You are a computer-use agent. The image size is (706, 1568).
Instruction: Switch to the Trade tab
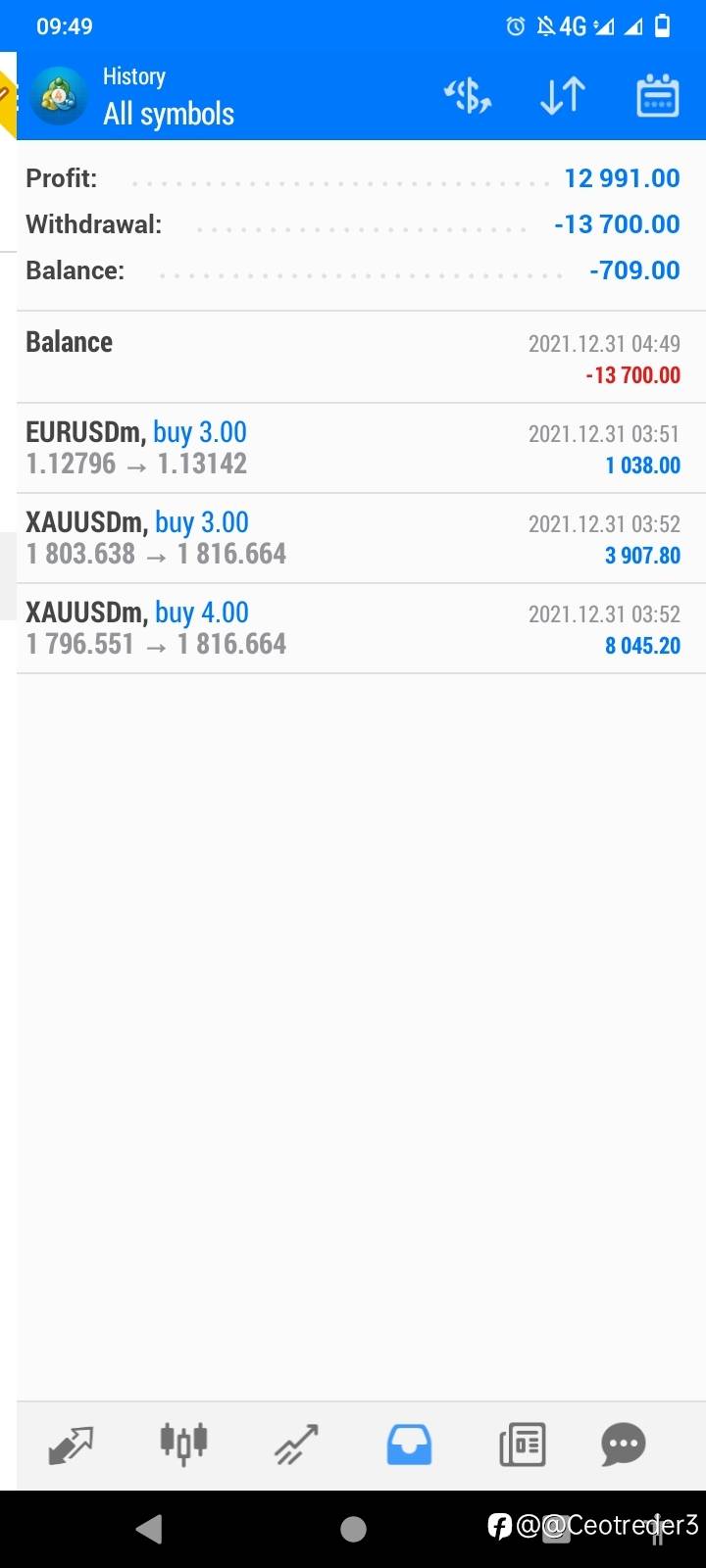[x=296, y=1445]
